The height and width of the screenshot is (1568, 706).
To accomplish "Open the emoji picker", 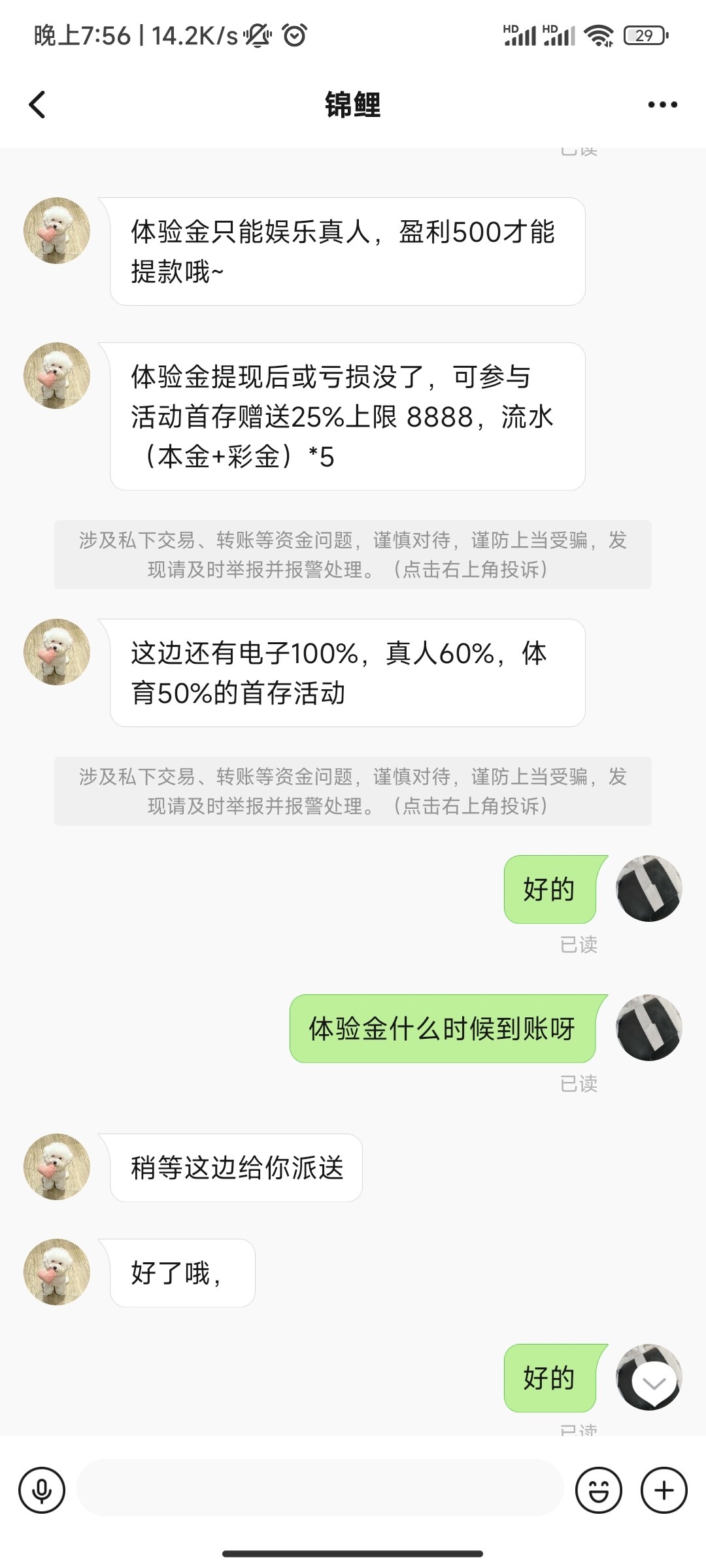I will click(598, 1490).
